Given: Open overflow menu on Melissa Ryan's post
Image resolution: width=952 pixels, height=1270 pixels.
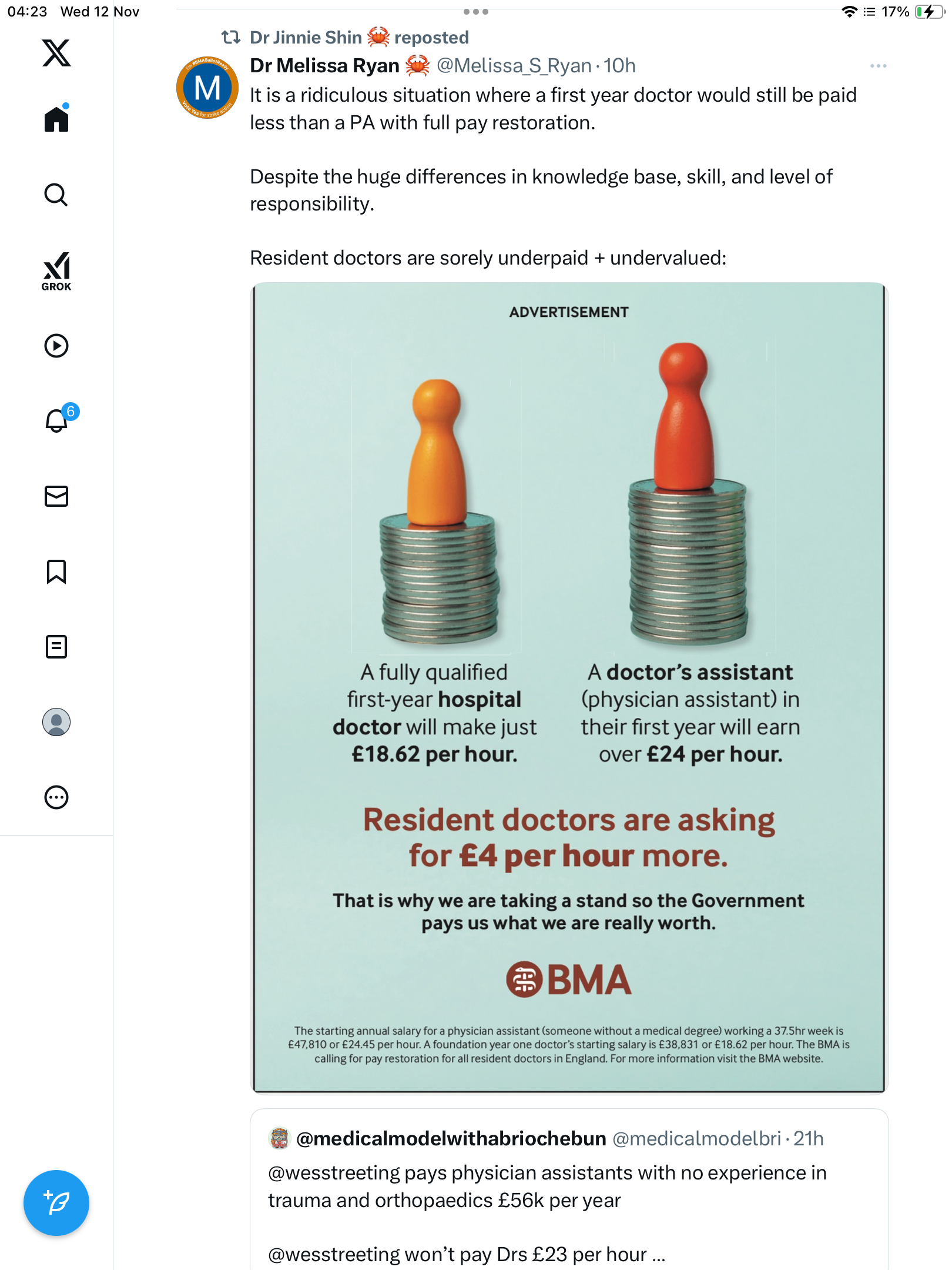Looking at the screenshot, I should [x=878, y=66].
